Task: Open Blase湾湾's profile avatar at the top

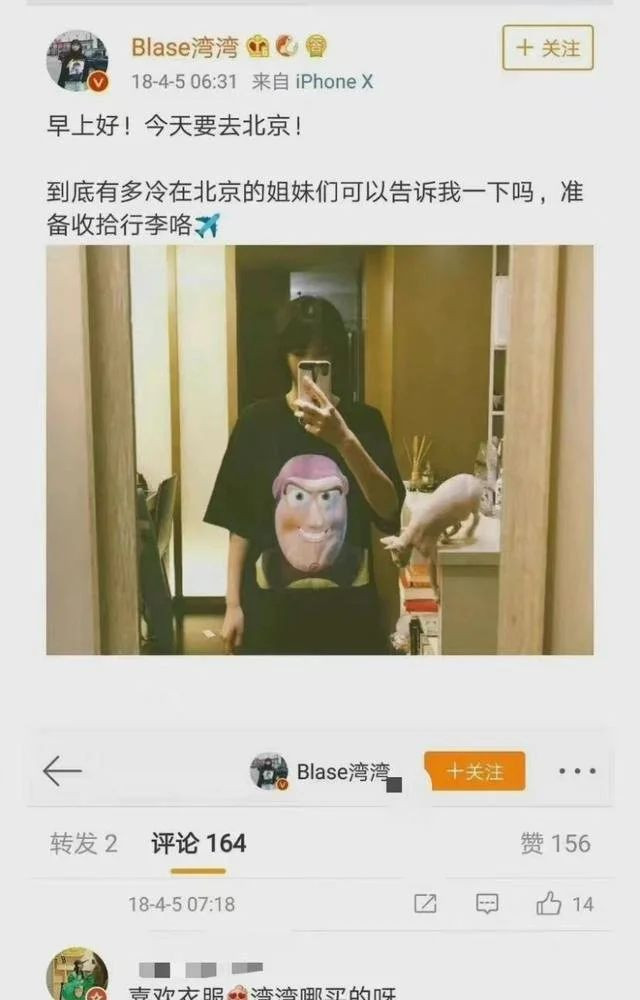Action: 77,60
